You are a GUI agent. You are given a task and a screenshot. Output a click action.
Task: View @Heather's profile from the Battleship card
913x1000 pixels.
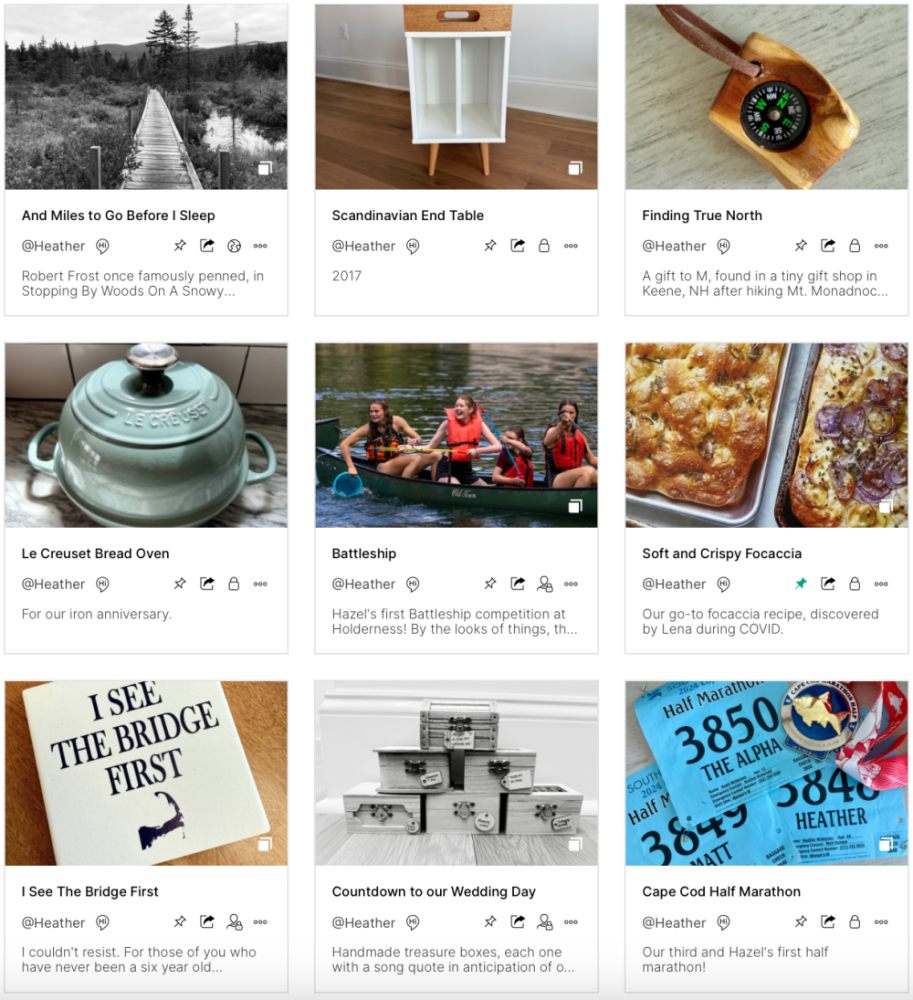coord(363,584)
